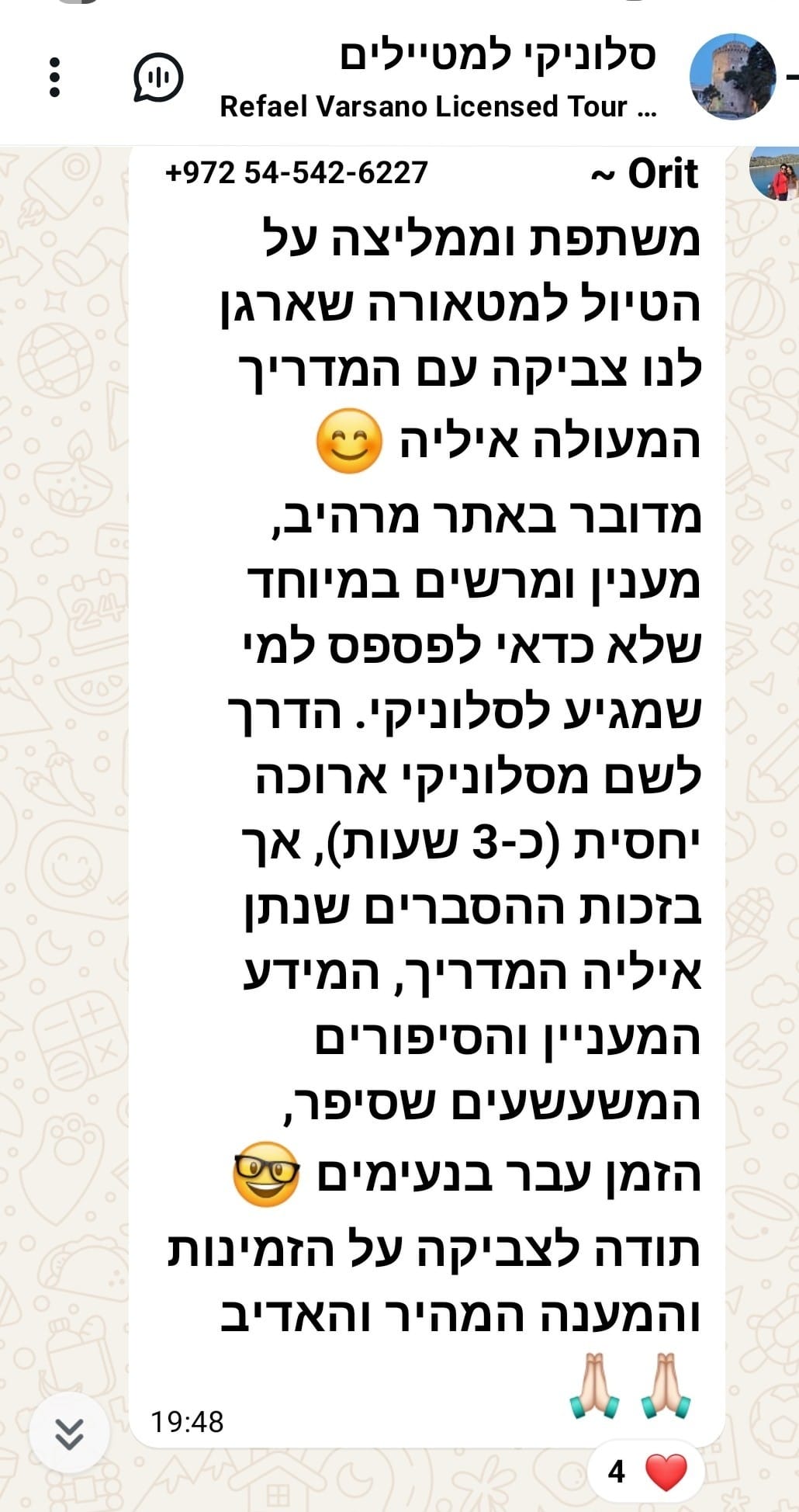
Task: Open the three-dot overflow menu
Action: [54, 77]
